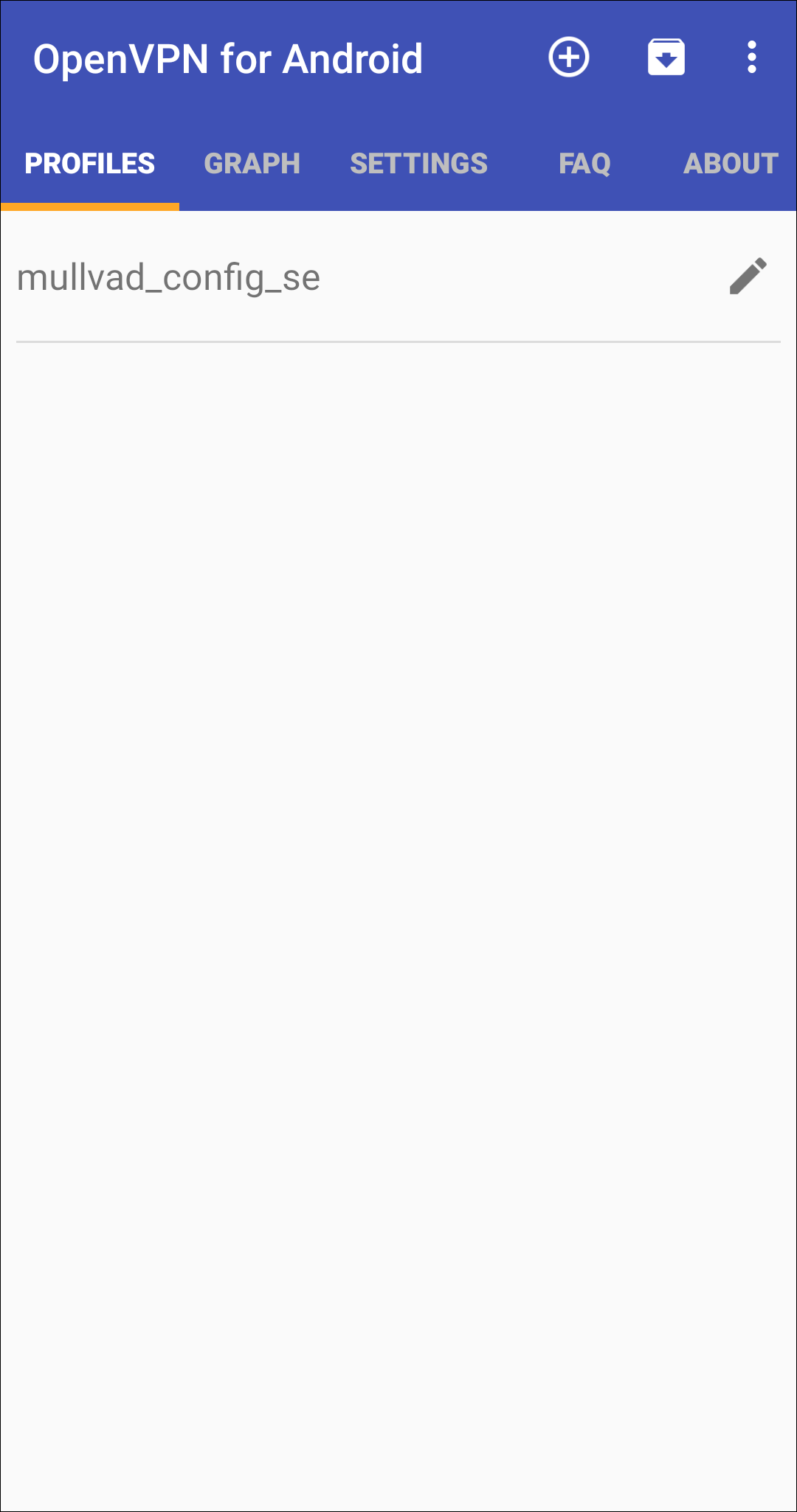The height and width of the screenshot is (1512, 797).
Task: Add a new VPN profile
Action: point(568,58)
